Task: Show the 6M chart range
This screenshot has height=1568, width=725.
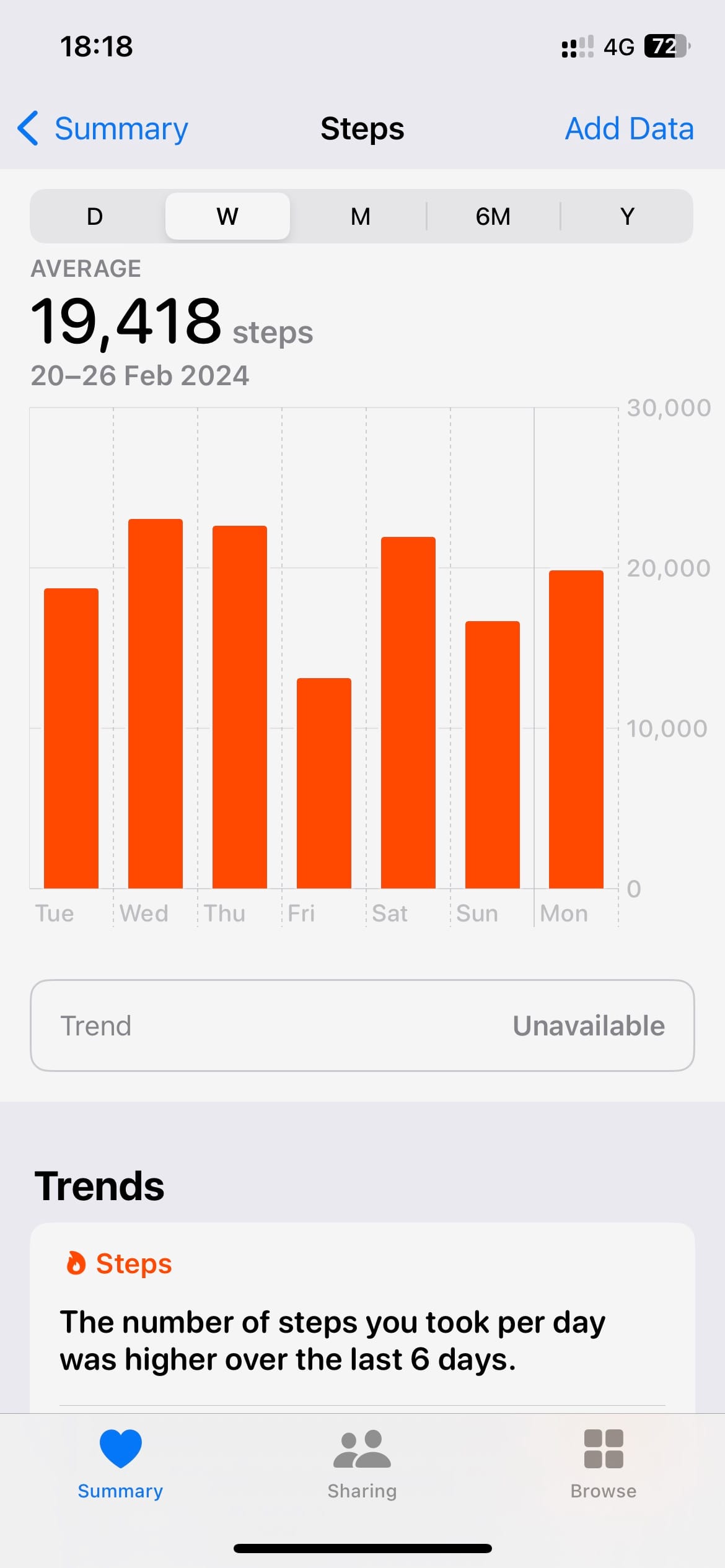Action: click(493, 217)
